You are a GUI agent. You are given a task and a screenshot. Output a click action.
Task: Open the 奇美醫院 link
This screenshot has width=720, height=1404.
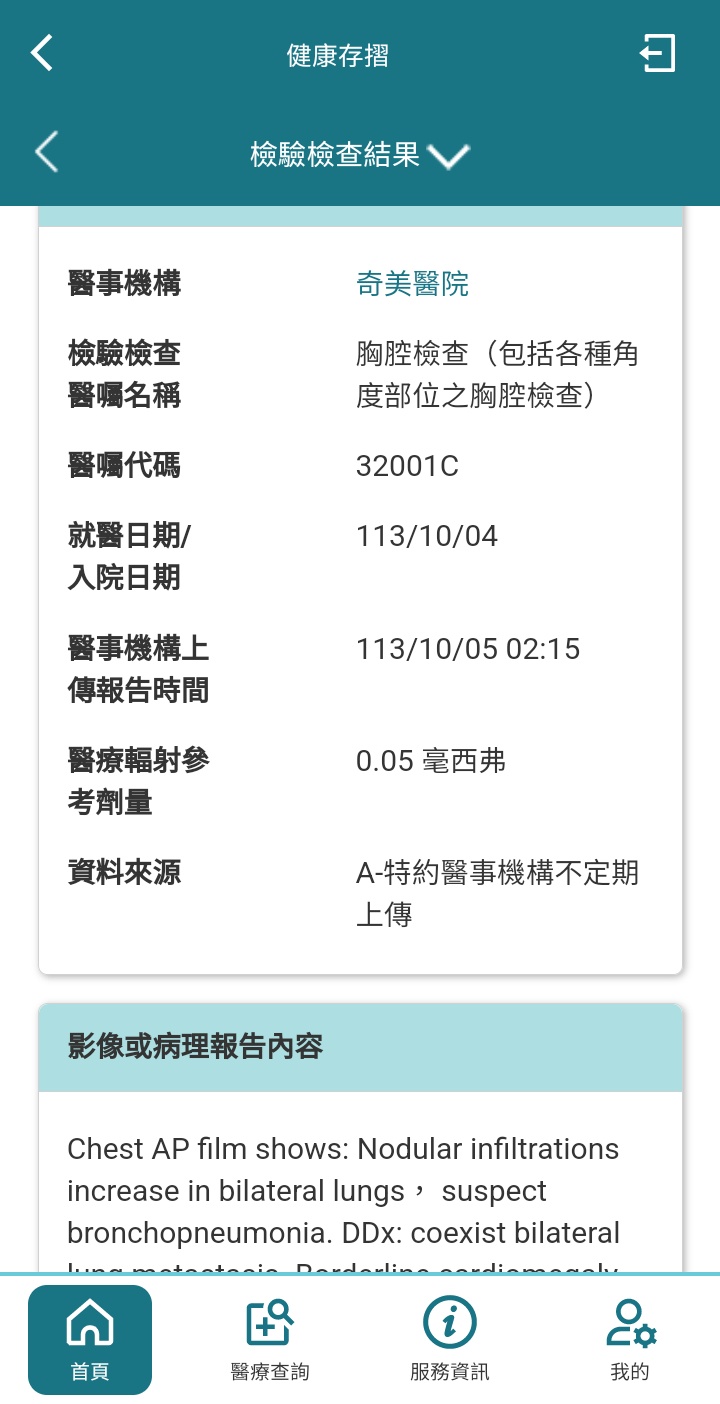pyautogui.click(x=412, y=284)
